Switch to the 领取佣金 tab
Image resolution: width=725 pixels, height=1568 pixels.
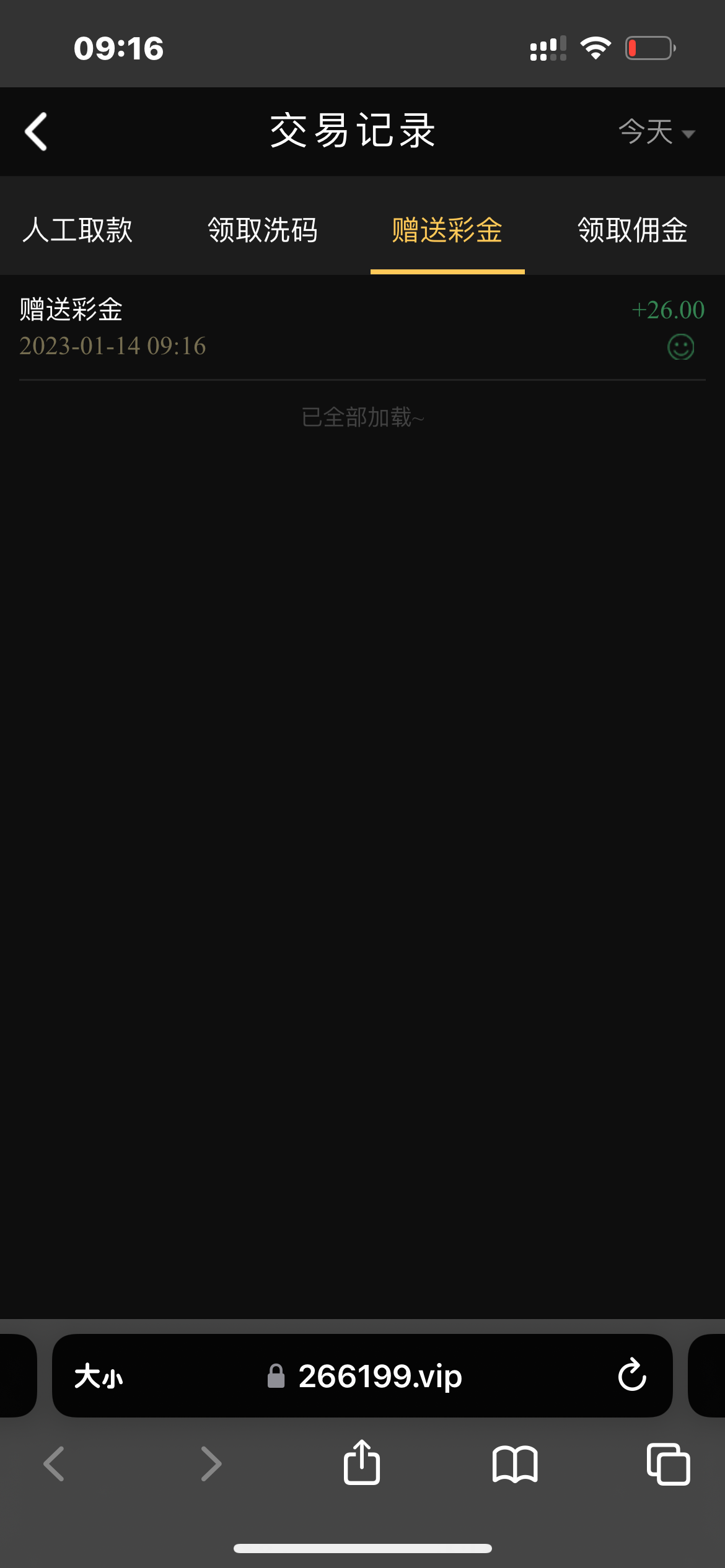633,230
